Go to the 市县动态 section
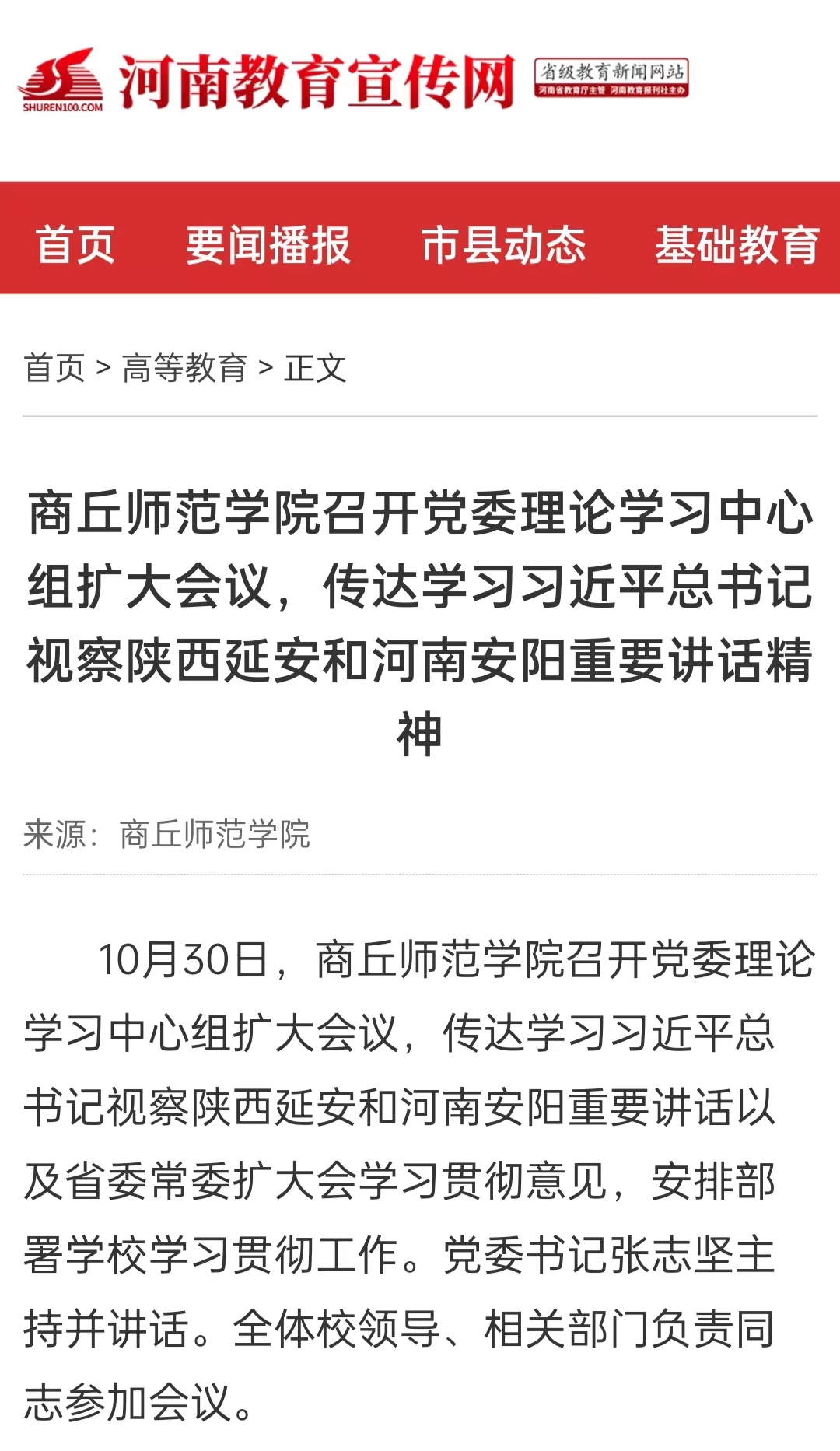This screenshot has width=840, height=1451. [x=503, y=244]
